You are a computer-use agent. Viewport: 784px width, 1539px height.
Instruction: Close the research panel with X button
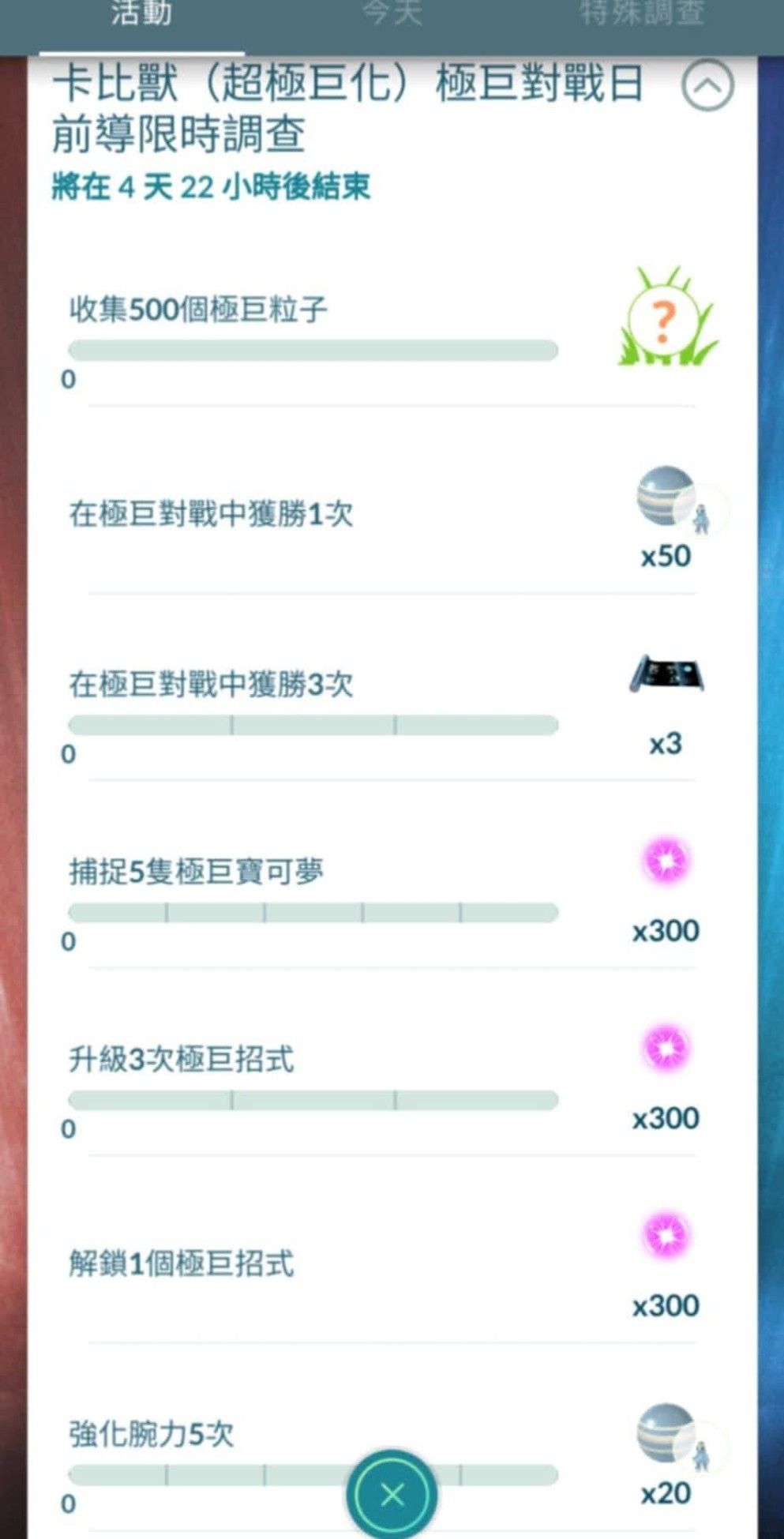(392, 1494)
